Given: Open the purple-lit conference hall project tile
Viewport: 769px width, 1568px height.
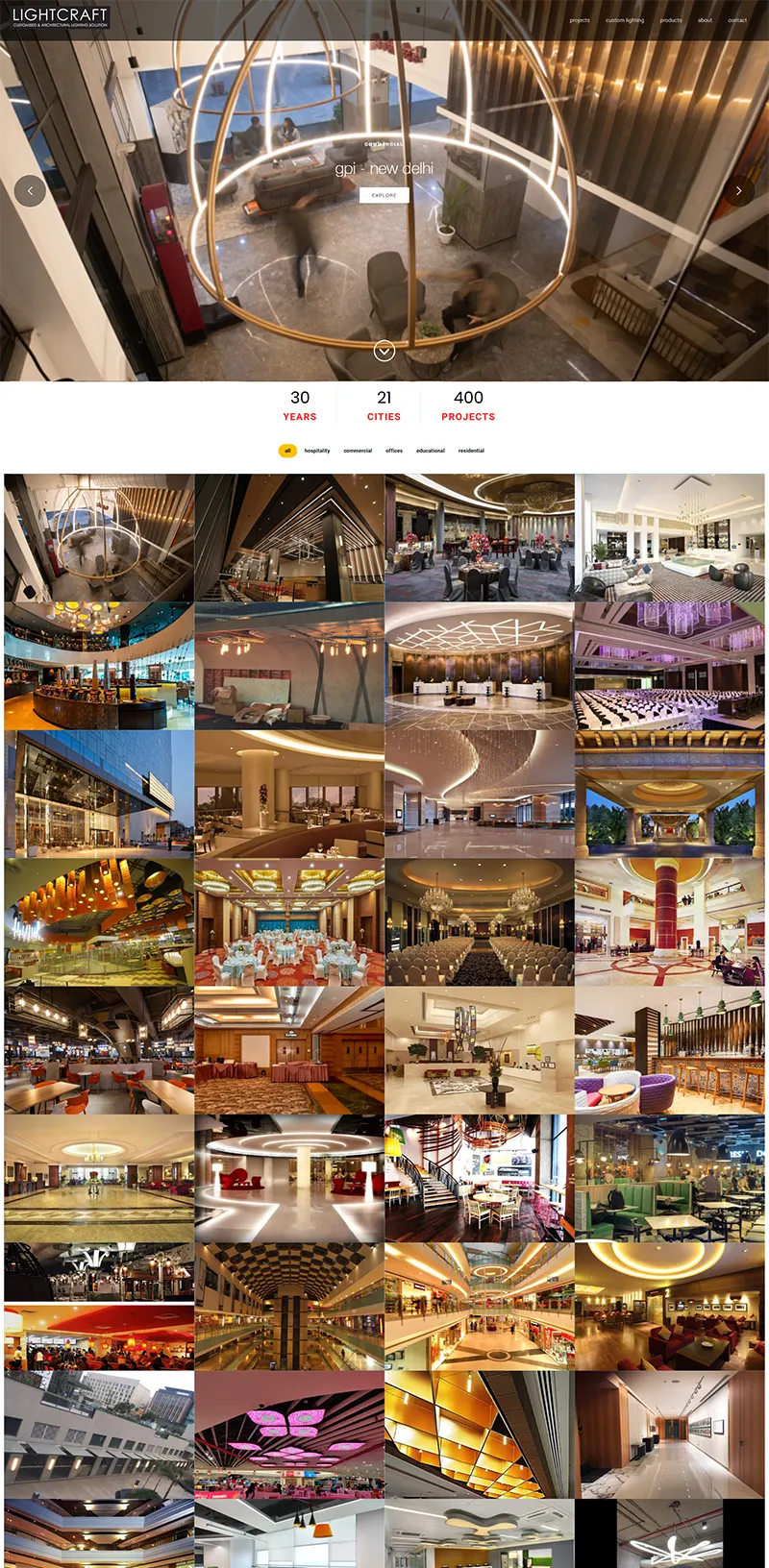Looking at the screenshot, I should pyautogui.click(x=669, y=666).
